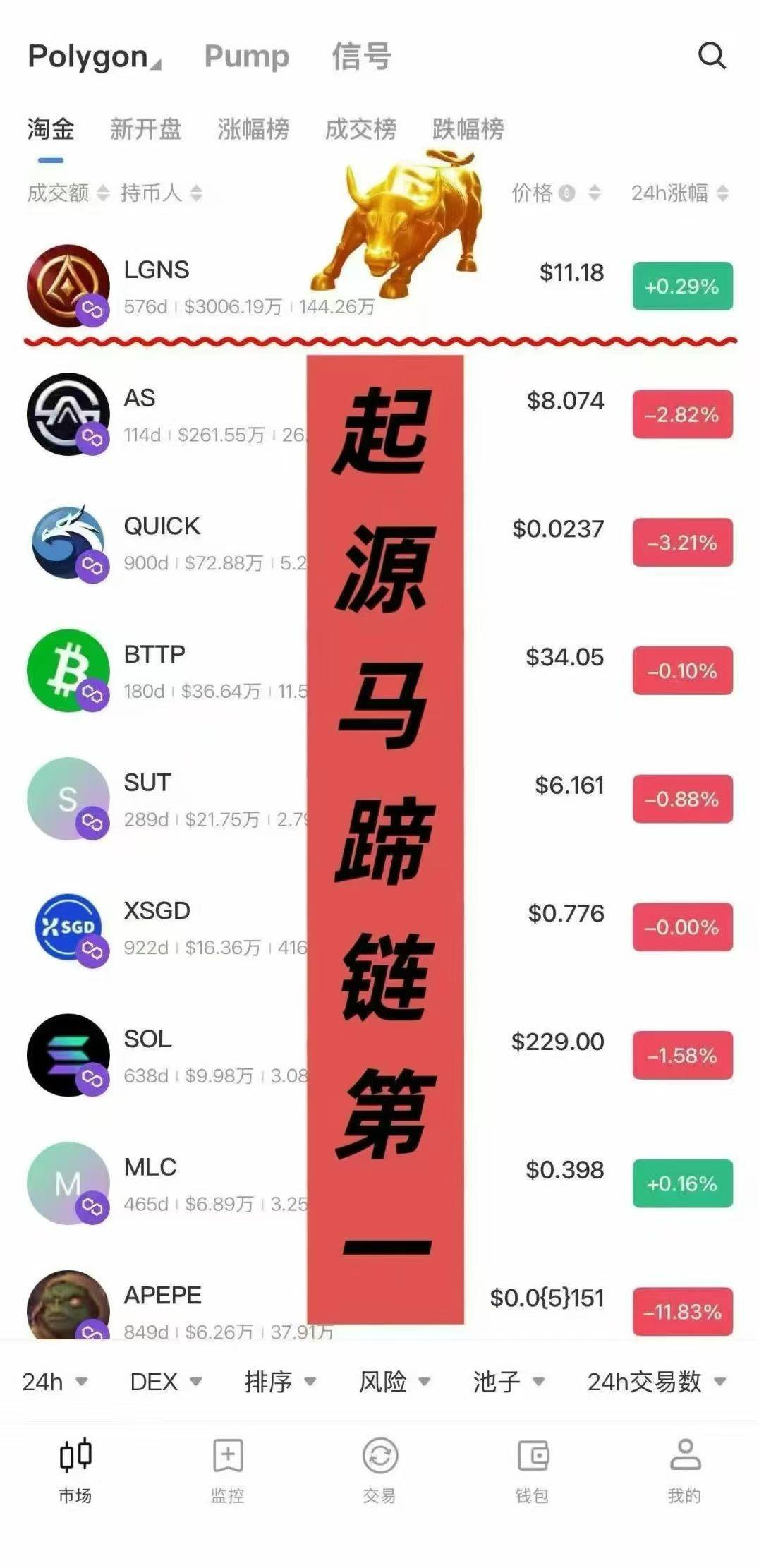The height and width of the screenshot is (1568, 759).
Task: Select the 新开盘 tab
Action: click(146, 129)
